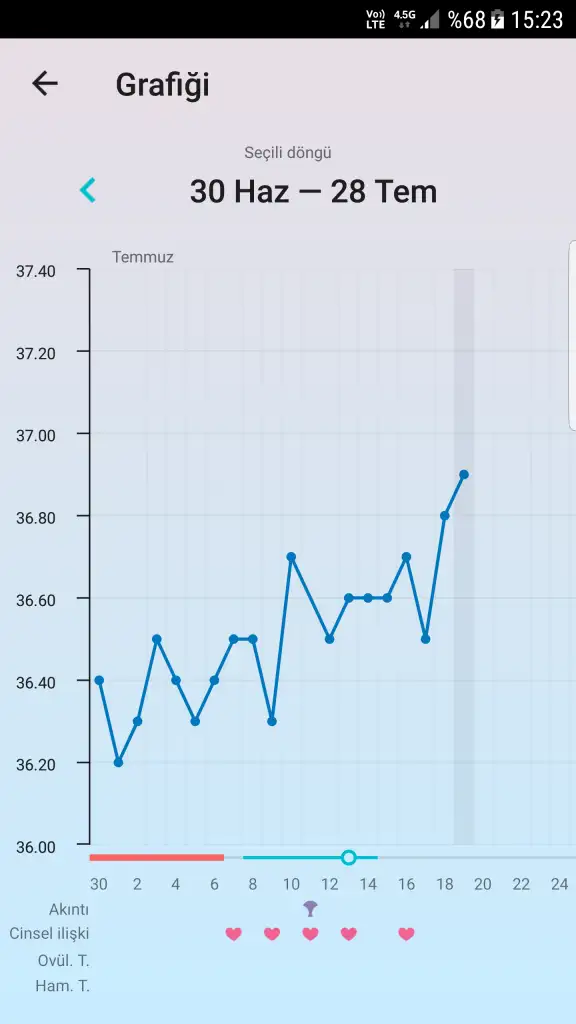The width and height of the screenshot is (576, 1024).
Task: Show the previous cycle with the teal chevron
Action: coord(88,190)
